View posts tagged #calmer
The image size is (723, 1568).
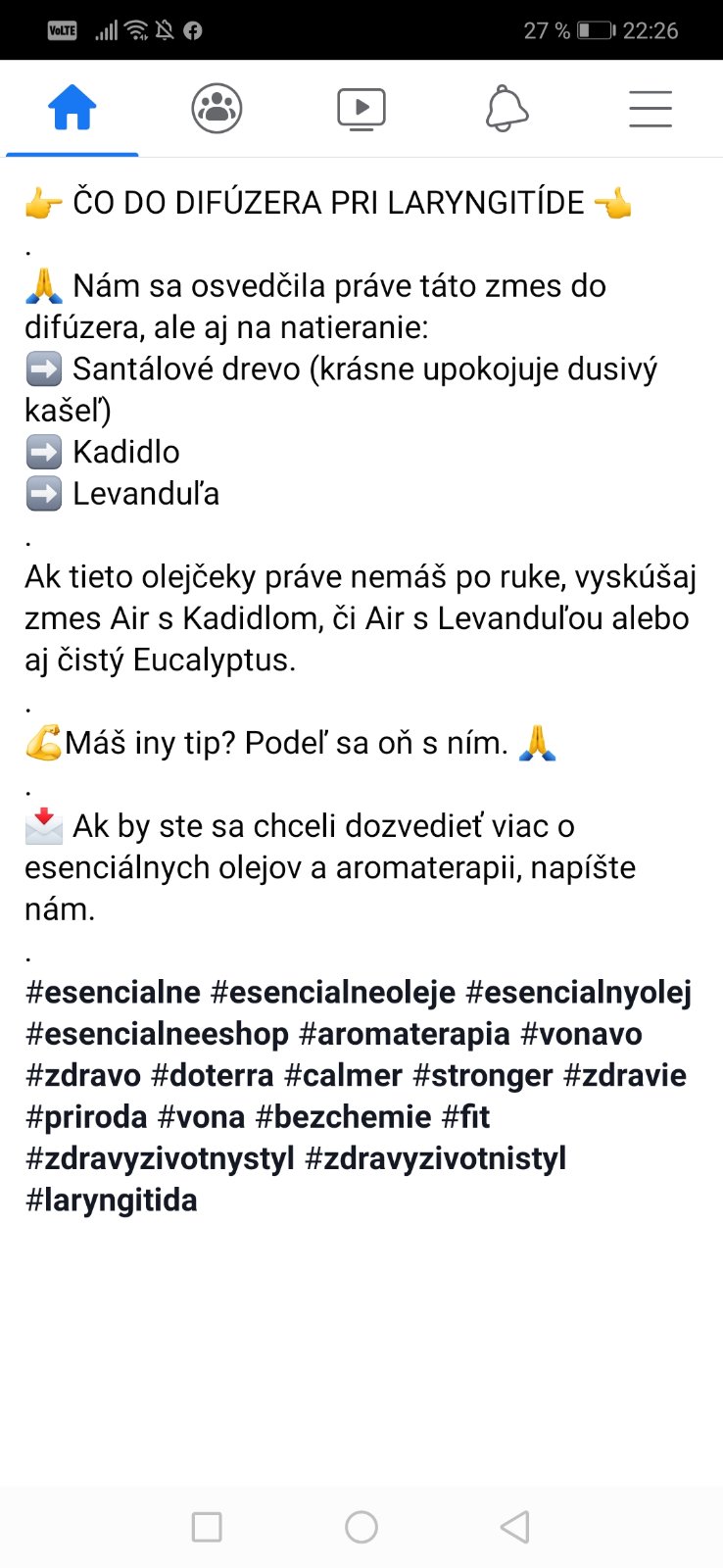pos(343,1075)
